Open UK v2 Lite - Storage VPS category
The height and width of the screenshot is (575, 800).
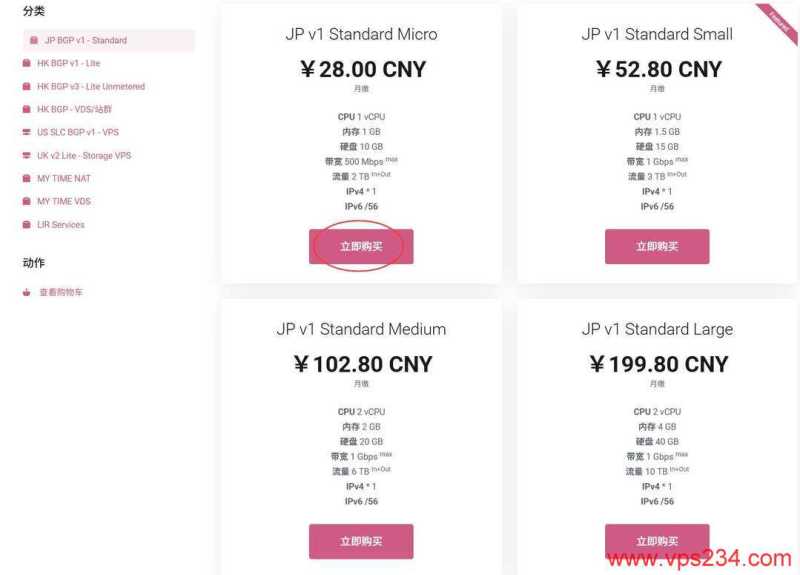[84, 155]
